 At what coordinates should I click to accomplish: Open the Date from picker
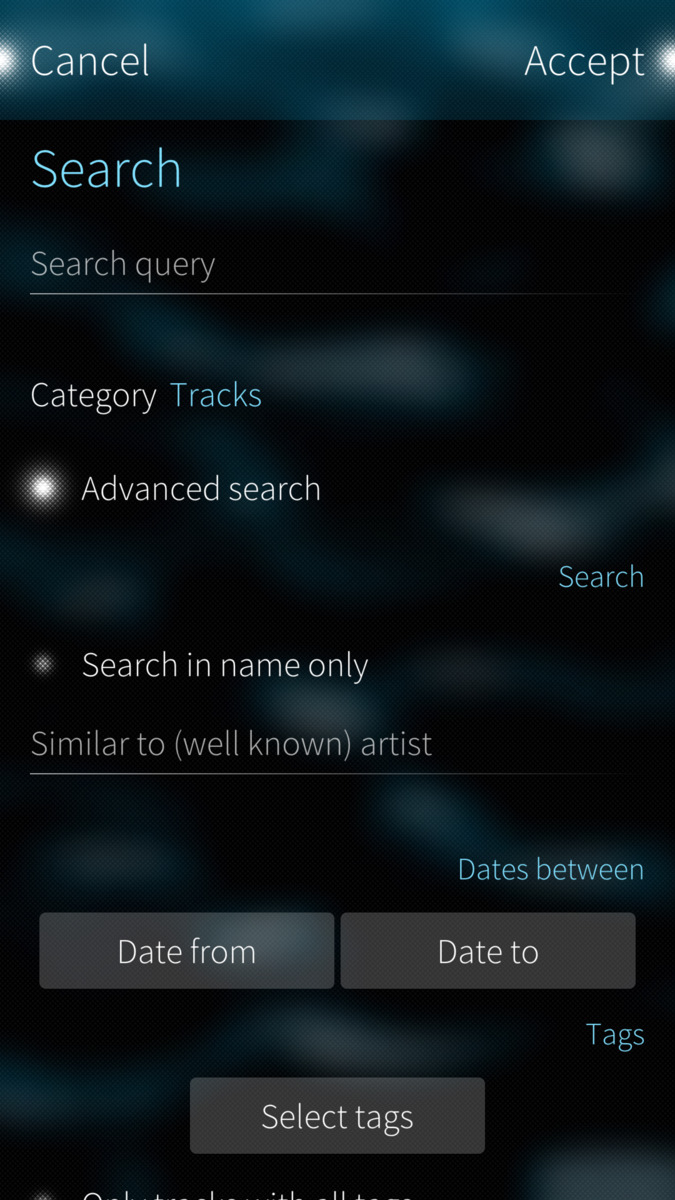187,951
